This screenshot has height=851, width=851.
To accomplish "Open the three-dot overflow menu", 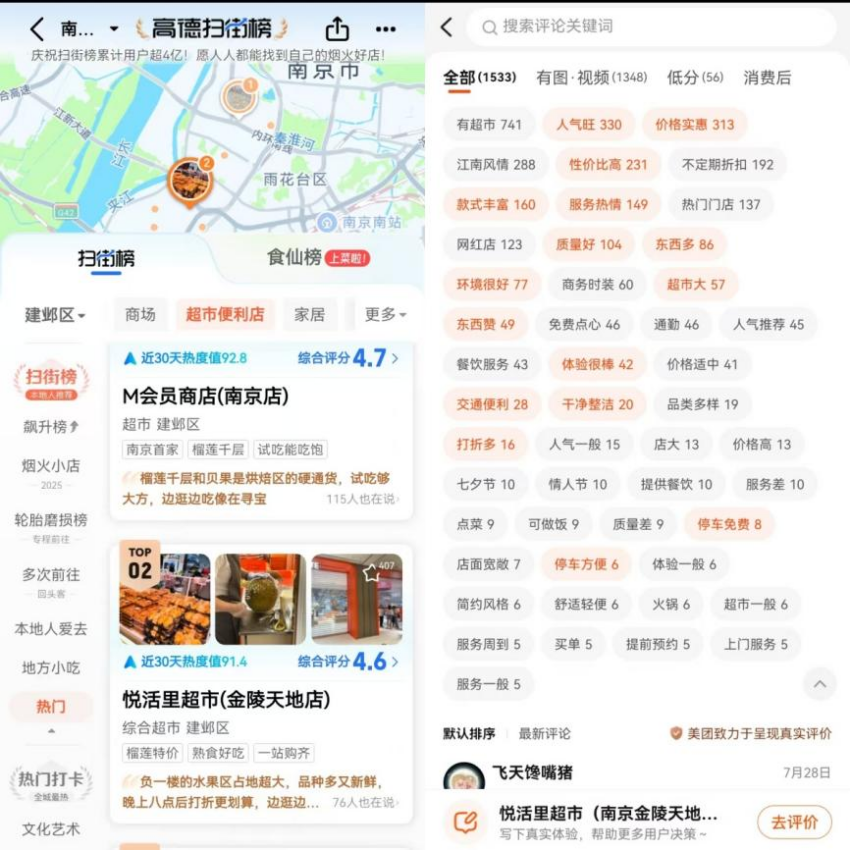I will (386, 29).
